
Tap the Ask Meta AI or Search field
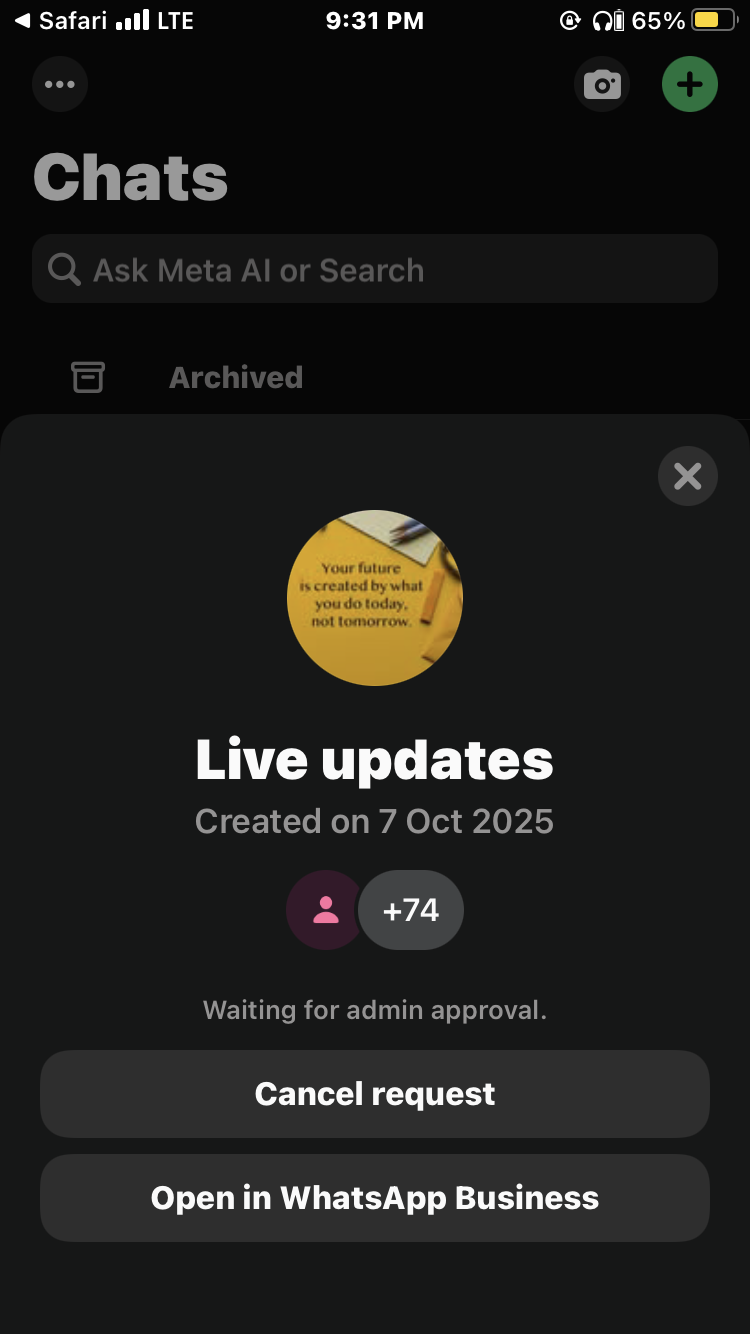(375, 270)
